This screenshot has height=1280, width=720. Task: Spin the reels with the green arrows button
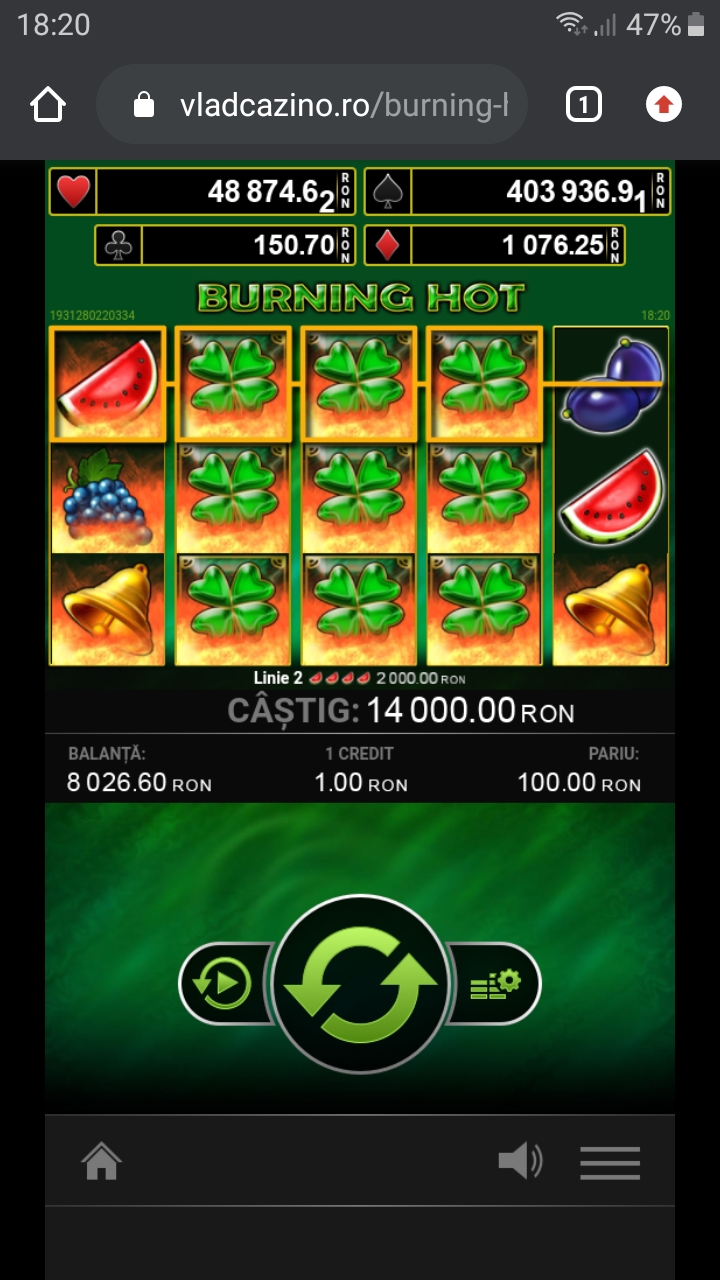(360, 985)
